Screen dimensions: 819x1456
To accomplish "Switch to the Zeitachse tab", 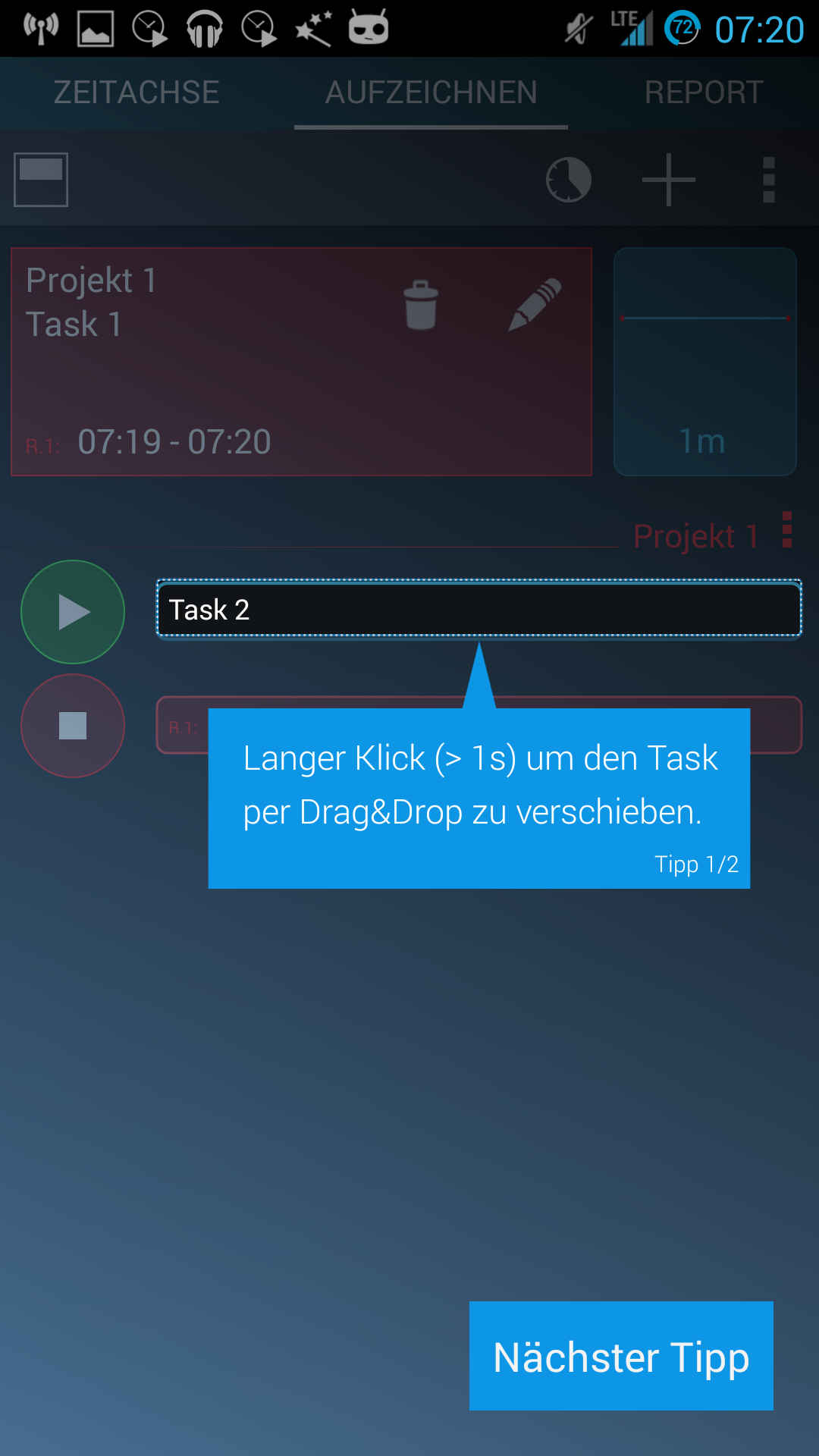I will [136, 93].
